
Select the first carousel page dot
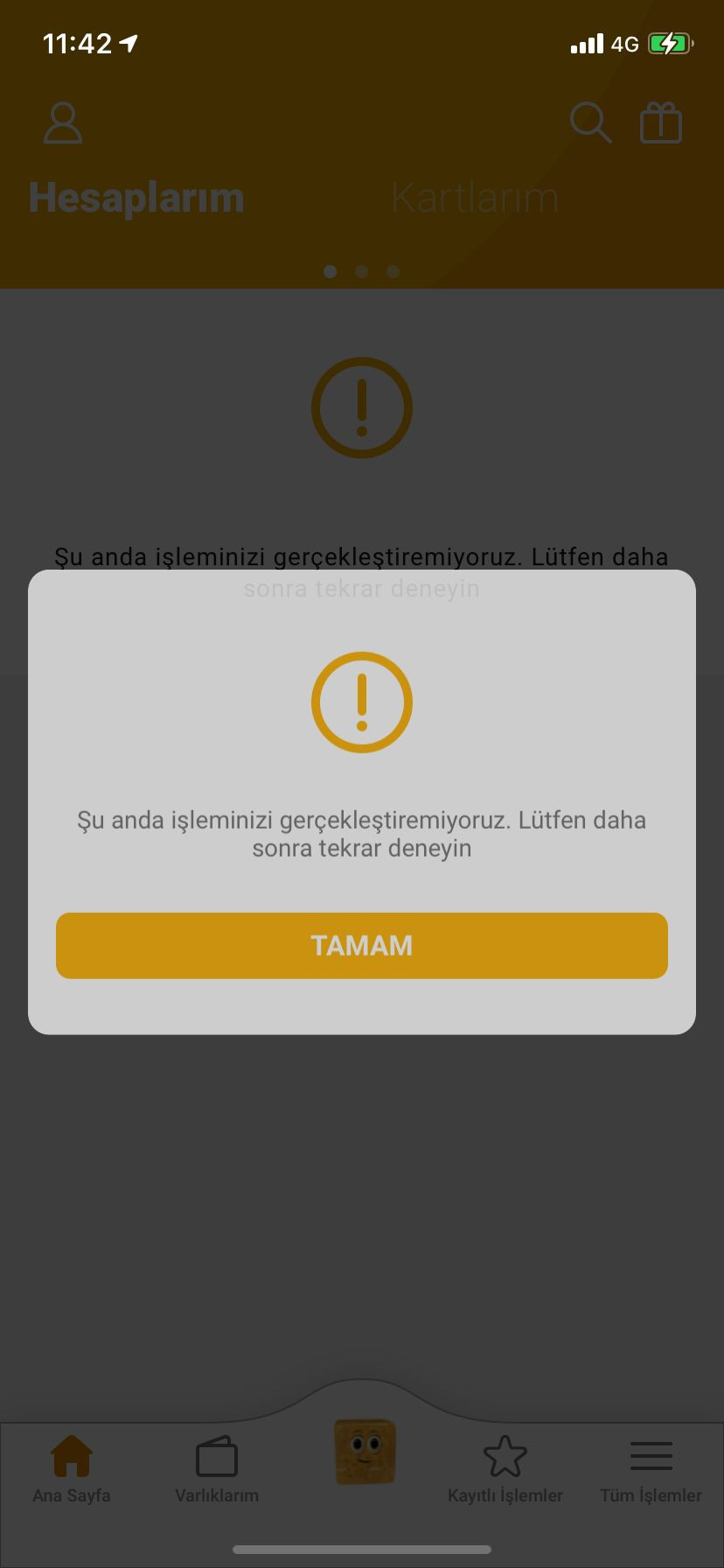(331, 272)
